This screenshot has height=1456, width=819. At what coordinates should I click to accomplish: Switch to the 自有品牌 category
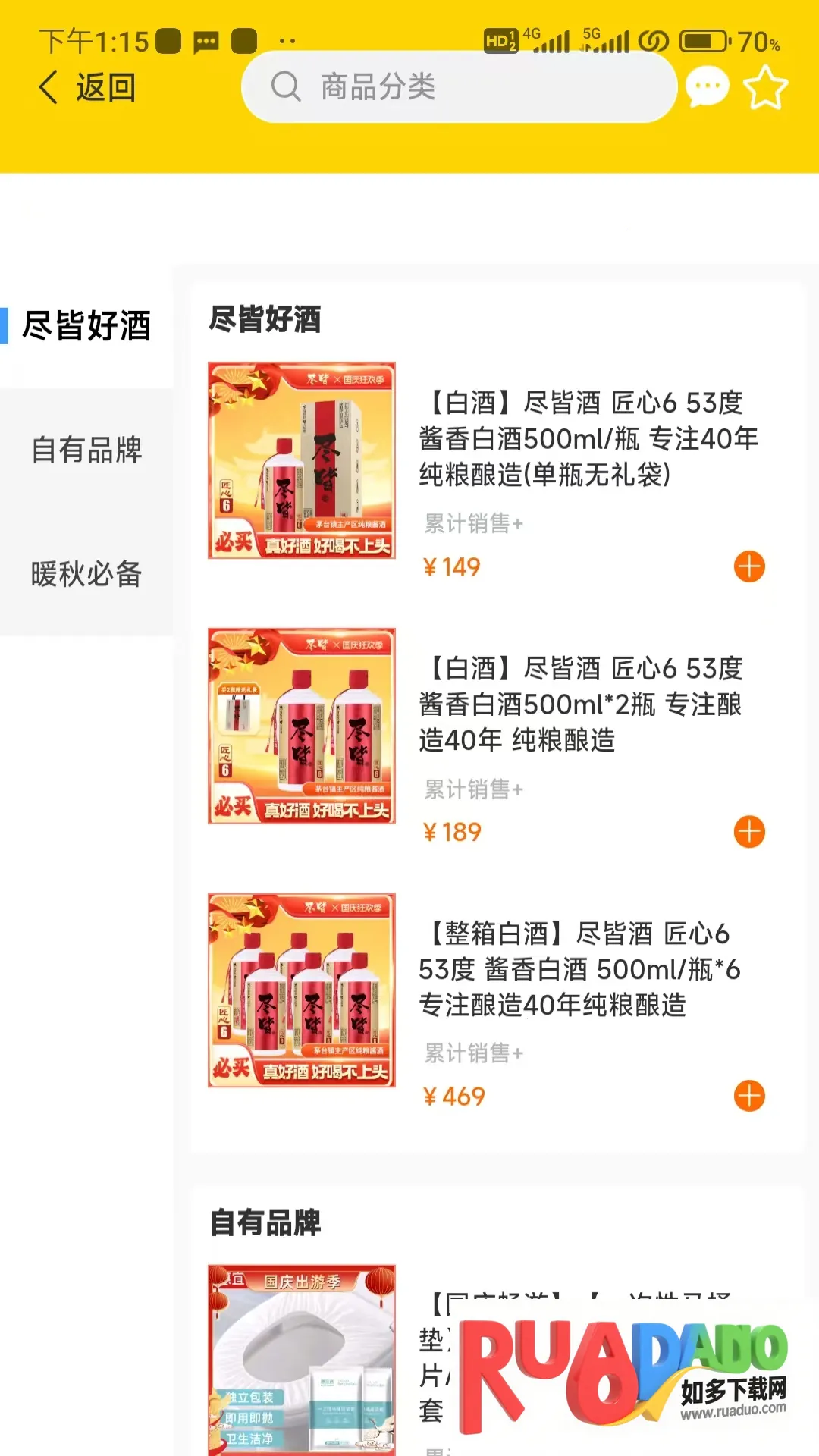[86, 450]
